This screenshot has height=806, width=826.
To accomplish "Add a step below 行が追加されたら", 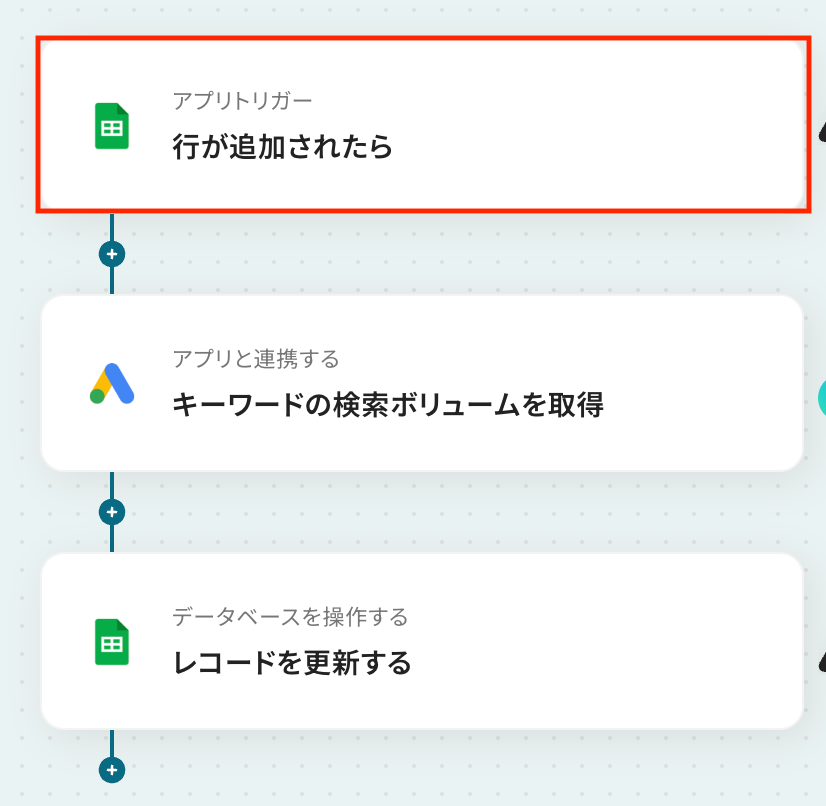I will tap(112, 254).
